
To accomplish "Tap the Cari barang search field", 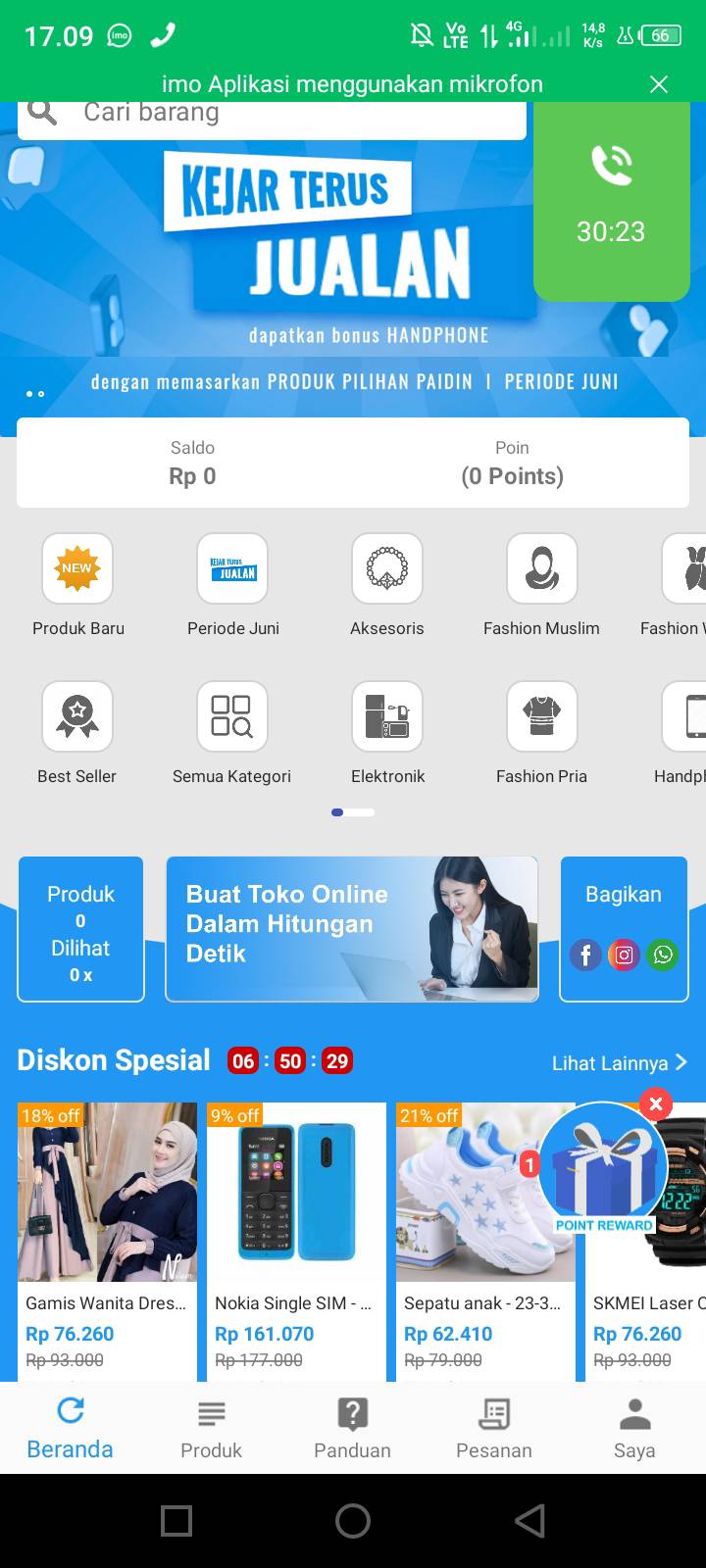I will tap(272, 116).
